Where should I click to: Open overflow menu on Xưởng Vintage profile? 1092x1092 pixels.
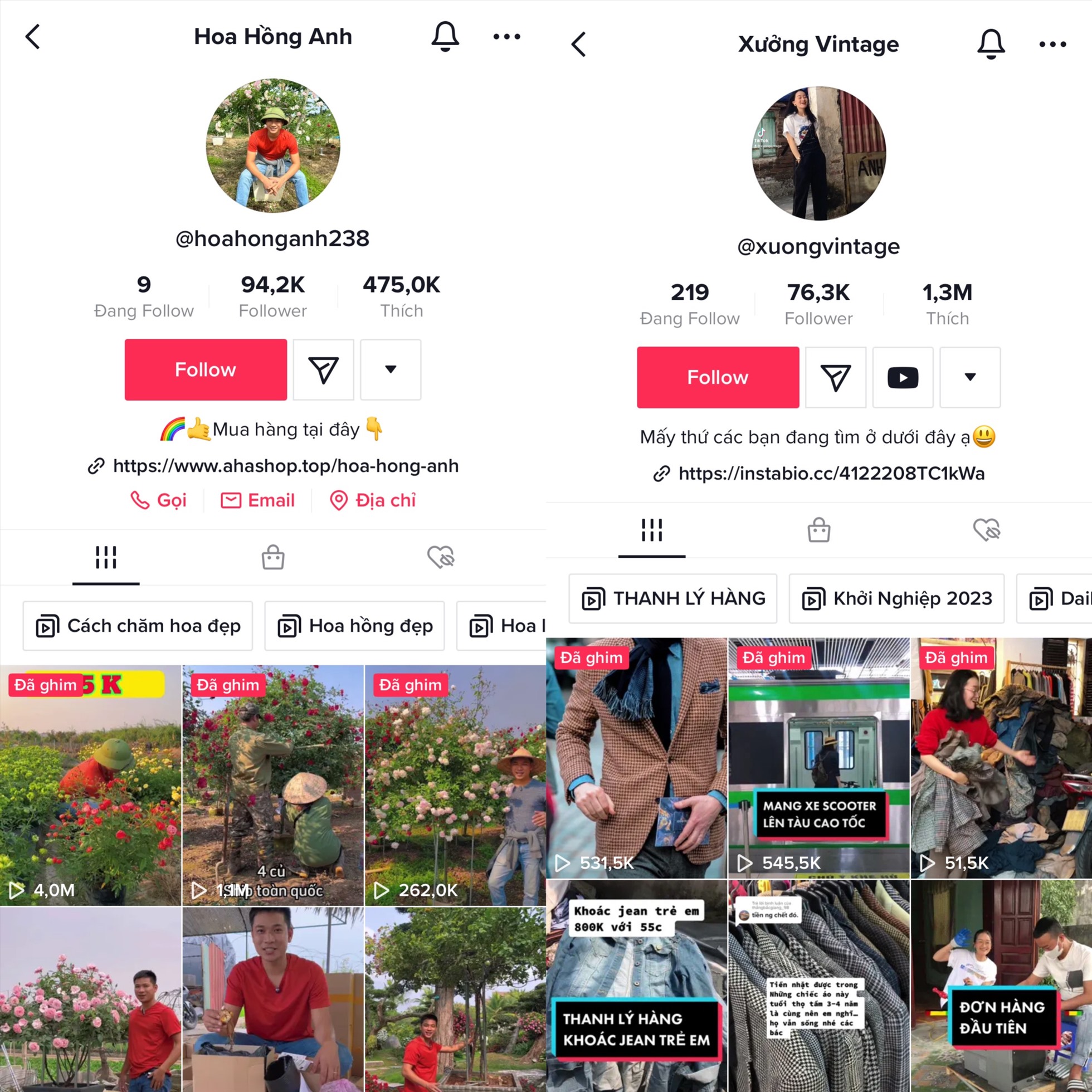(1052, 45)
